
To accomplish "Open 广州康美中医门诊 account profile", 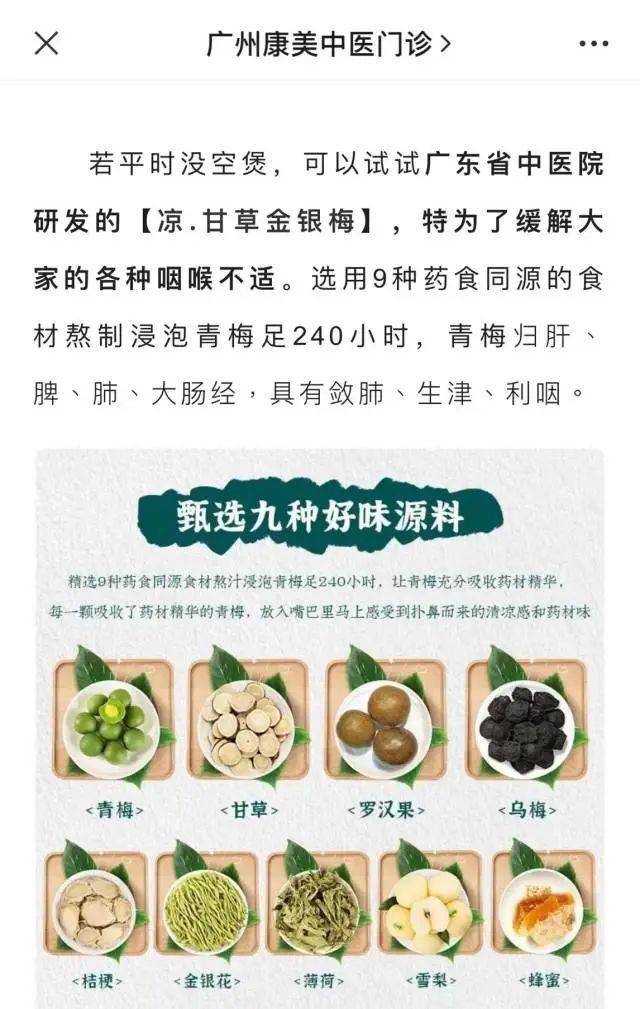I will [327, 43].
